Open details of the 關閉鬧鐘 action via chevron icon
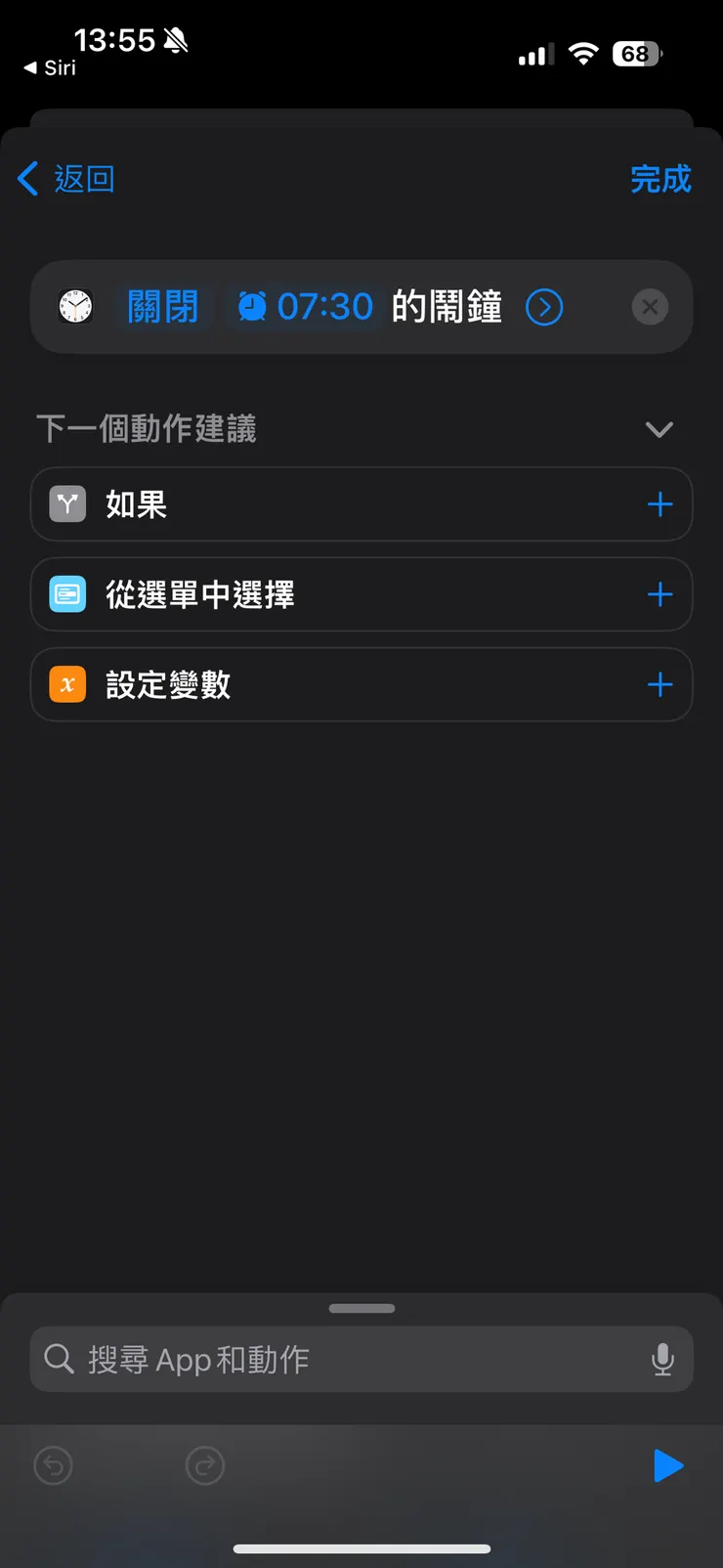Viewport: 723px width, 1568px height. pos(544,306)
